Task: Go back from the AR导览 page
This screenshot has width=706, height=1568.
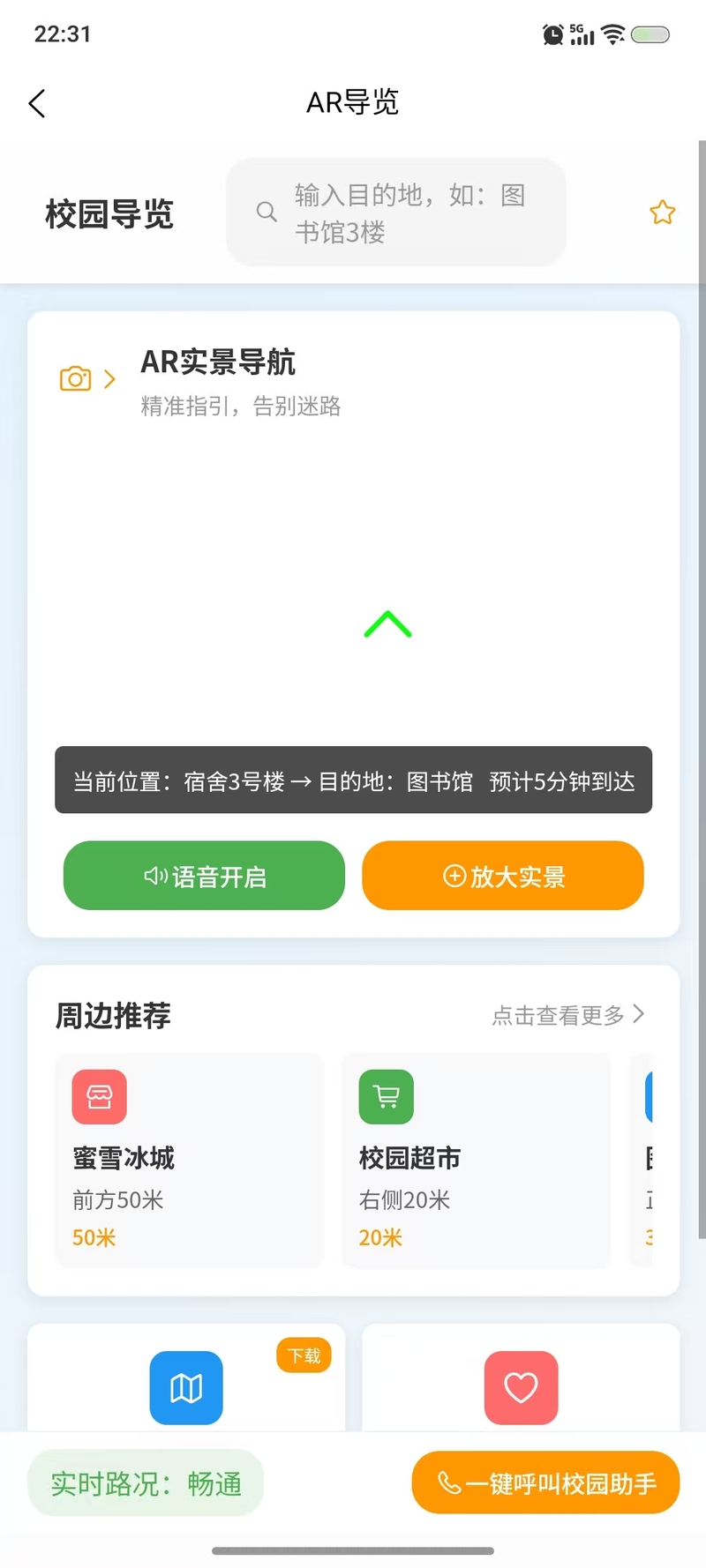Action: point(37,104)
